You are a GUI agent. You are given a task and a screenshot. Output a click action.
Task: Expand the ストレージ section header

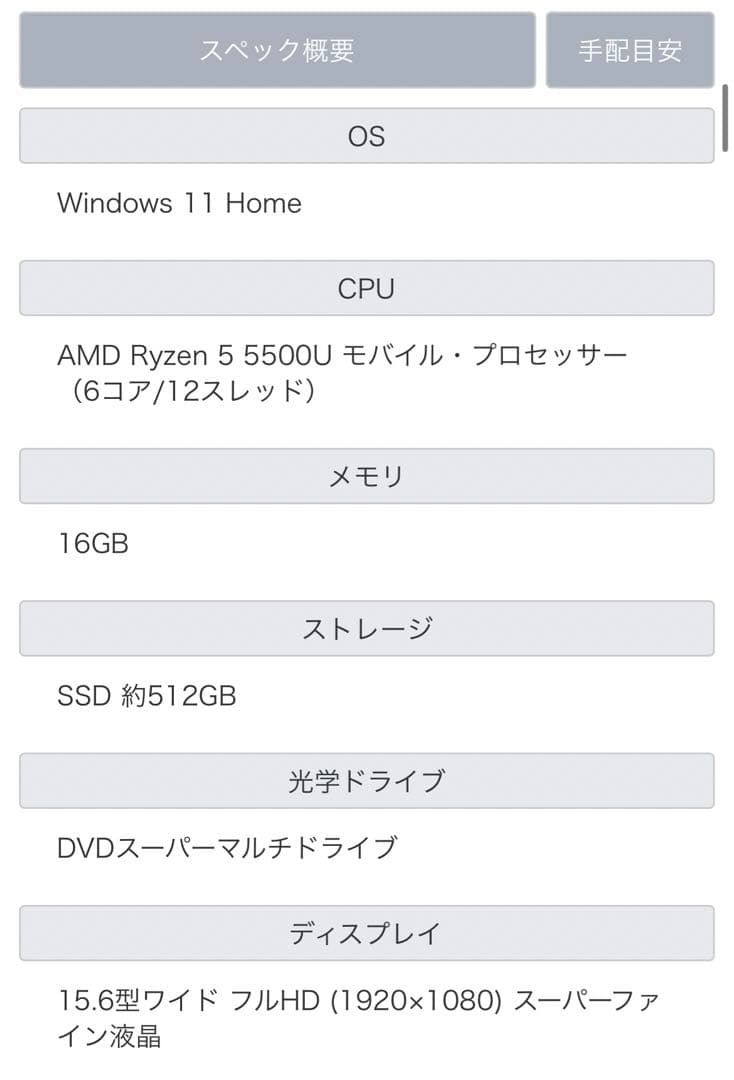click(366, 628)
